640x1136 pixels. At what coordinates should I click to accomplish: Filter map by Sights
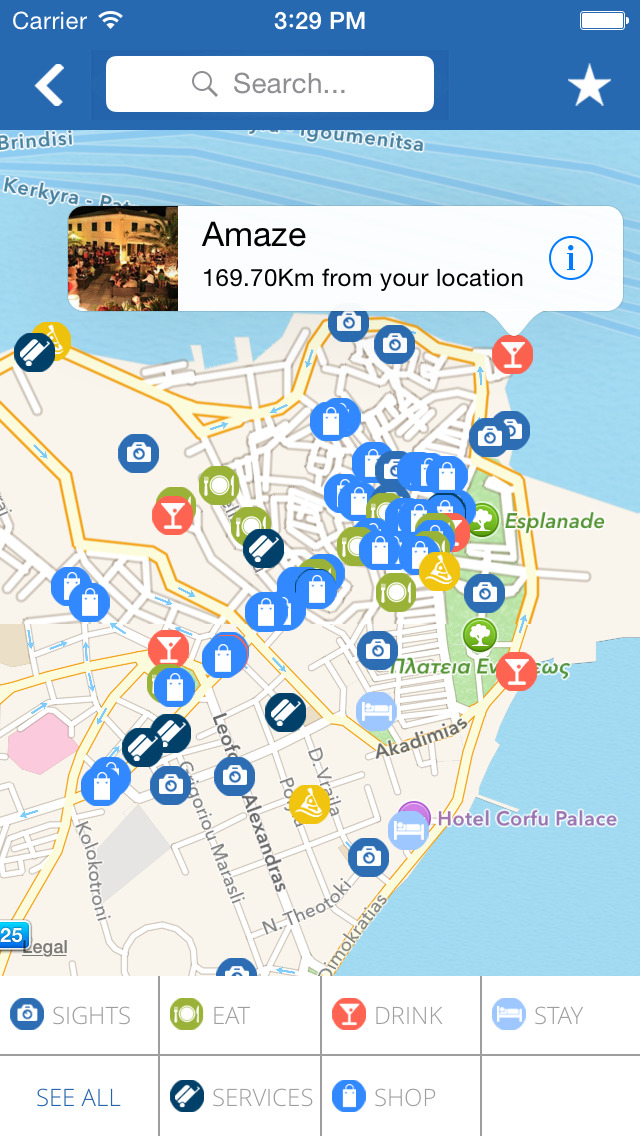(79, 1015)
